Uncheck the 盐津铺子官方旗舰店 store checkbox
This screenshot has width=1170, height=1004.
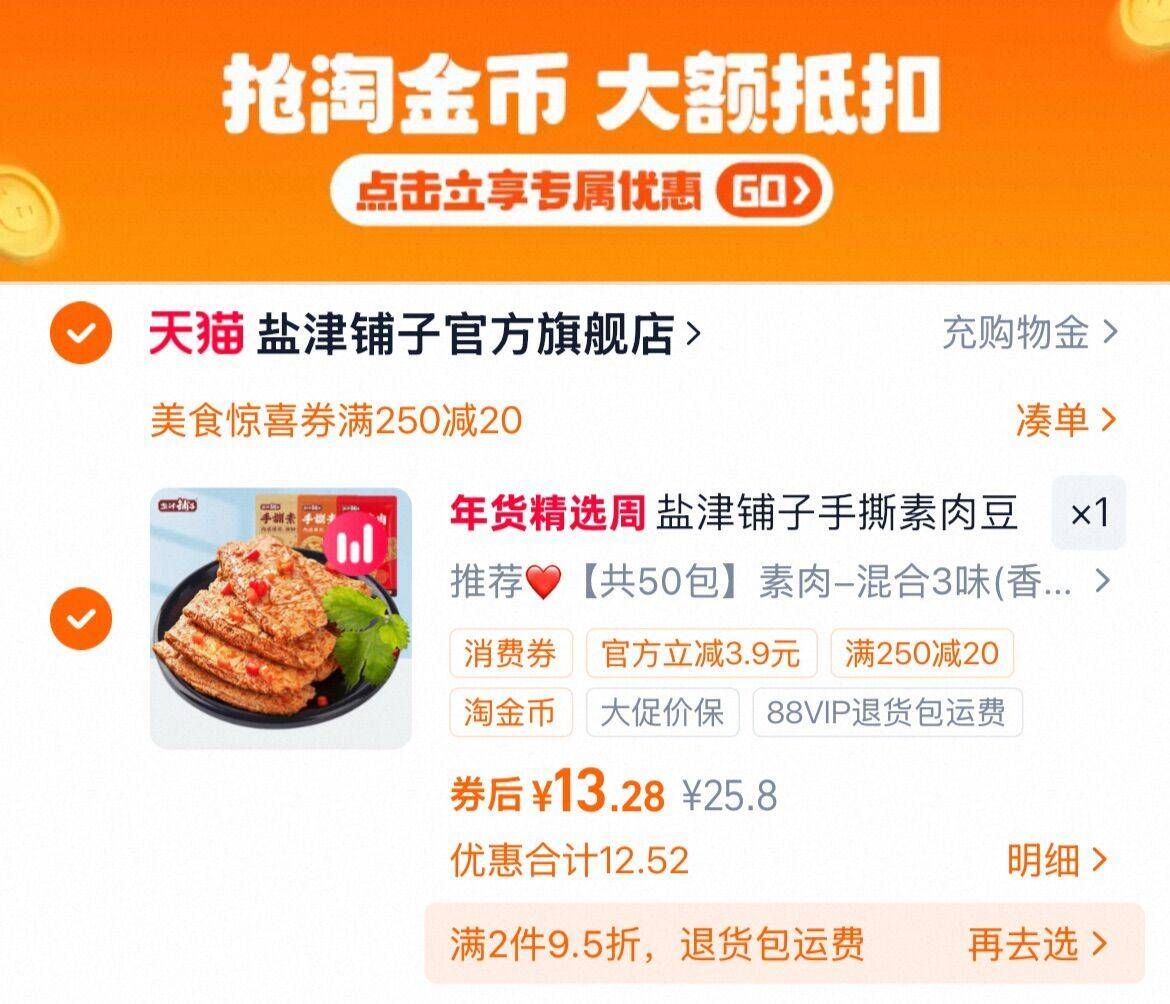point(81,333)
